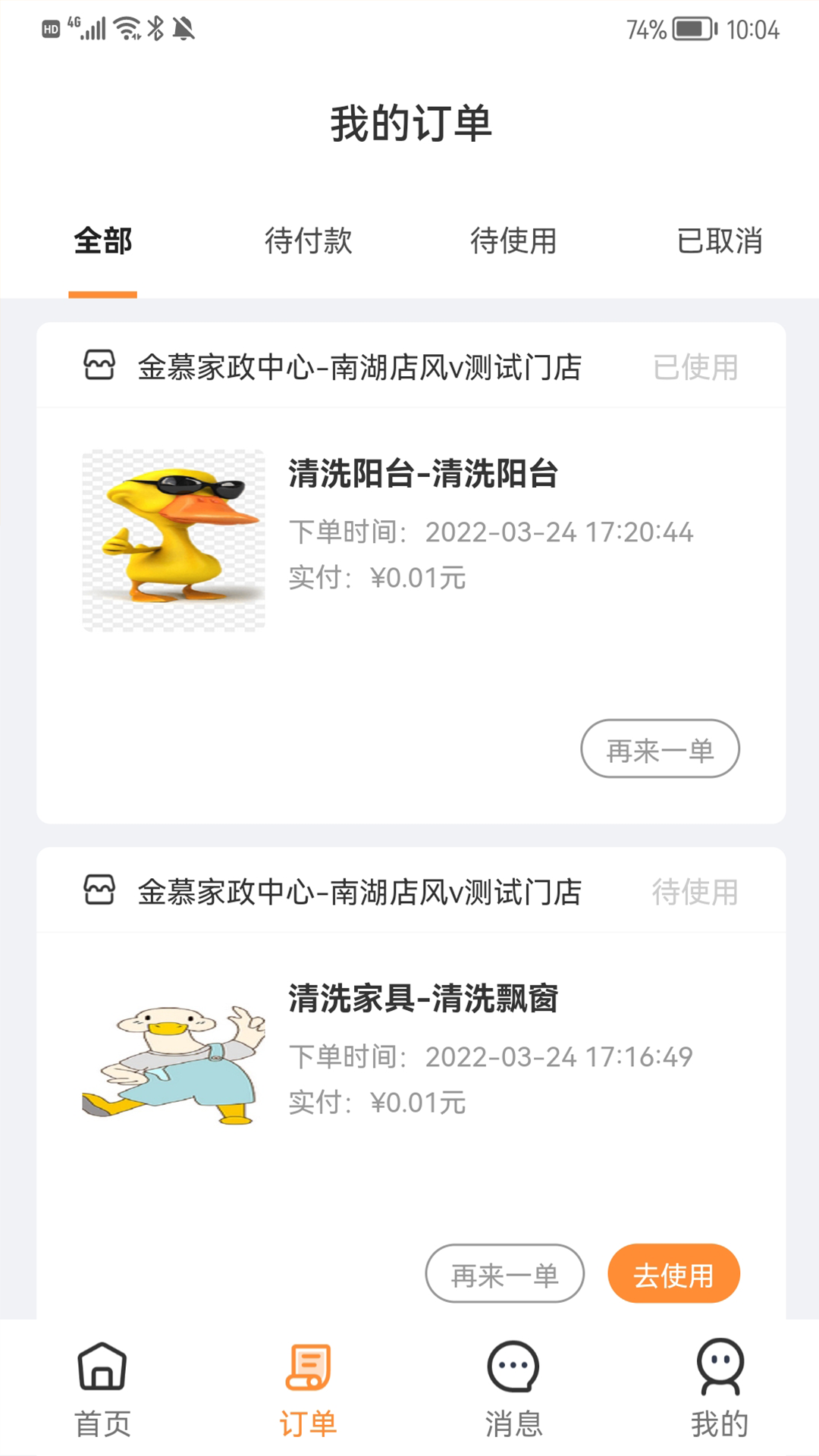Show 待付款 orders
This screenshot has width=819, height=1456.
tap(308, 241)
